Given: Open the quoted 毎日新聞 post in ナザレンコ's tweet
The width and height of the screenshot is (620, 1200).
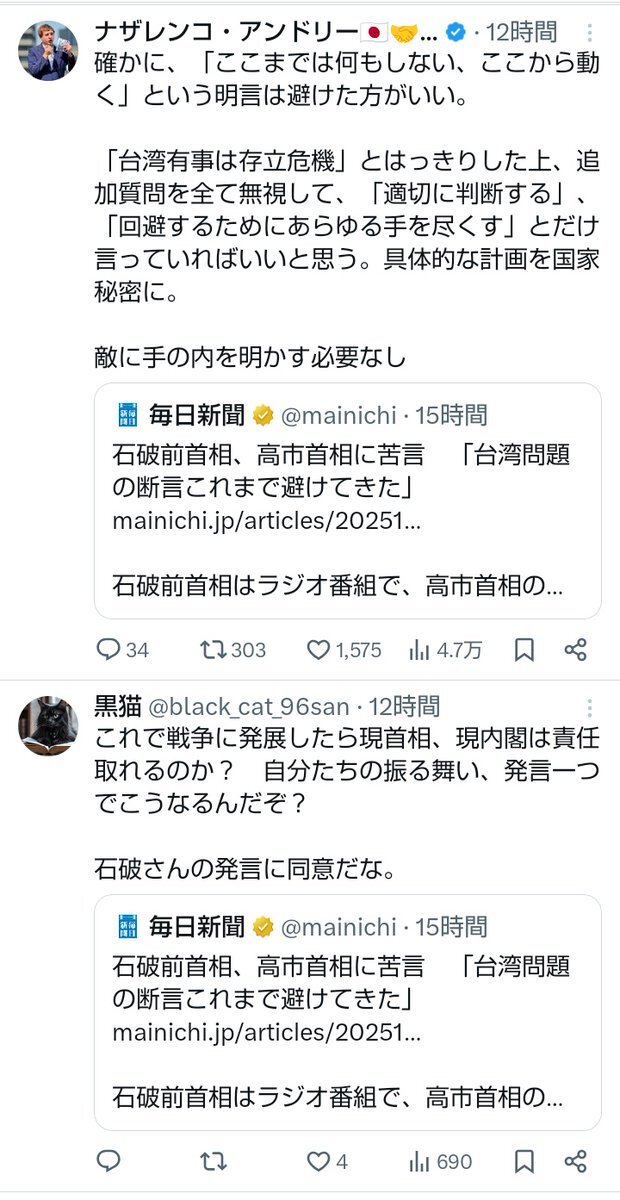Looking at the screenshot, I should pyautogui.click(x=347, y=500).
